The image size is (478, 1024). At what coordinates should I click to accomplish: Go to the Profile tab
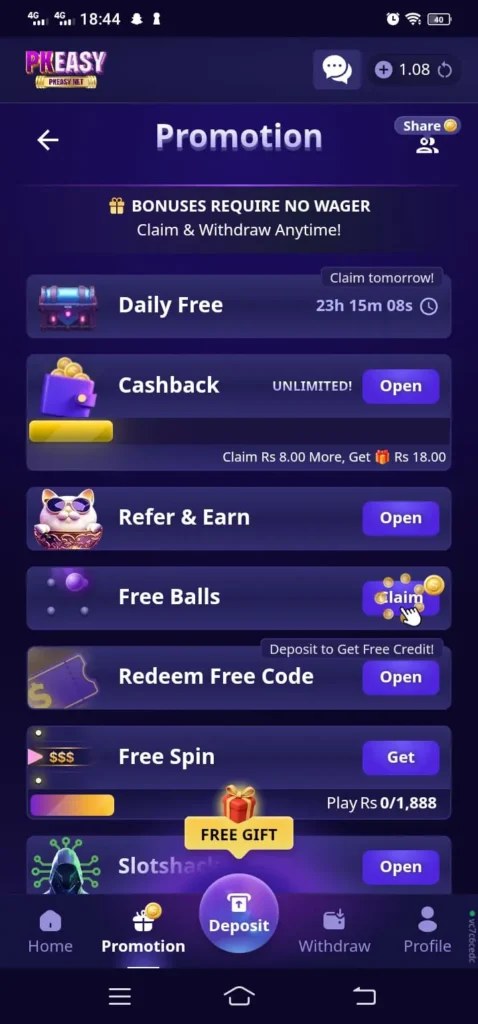click(427, 932)
